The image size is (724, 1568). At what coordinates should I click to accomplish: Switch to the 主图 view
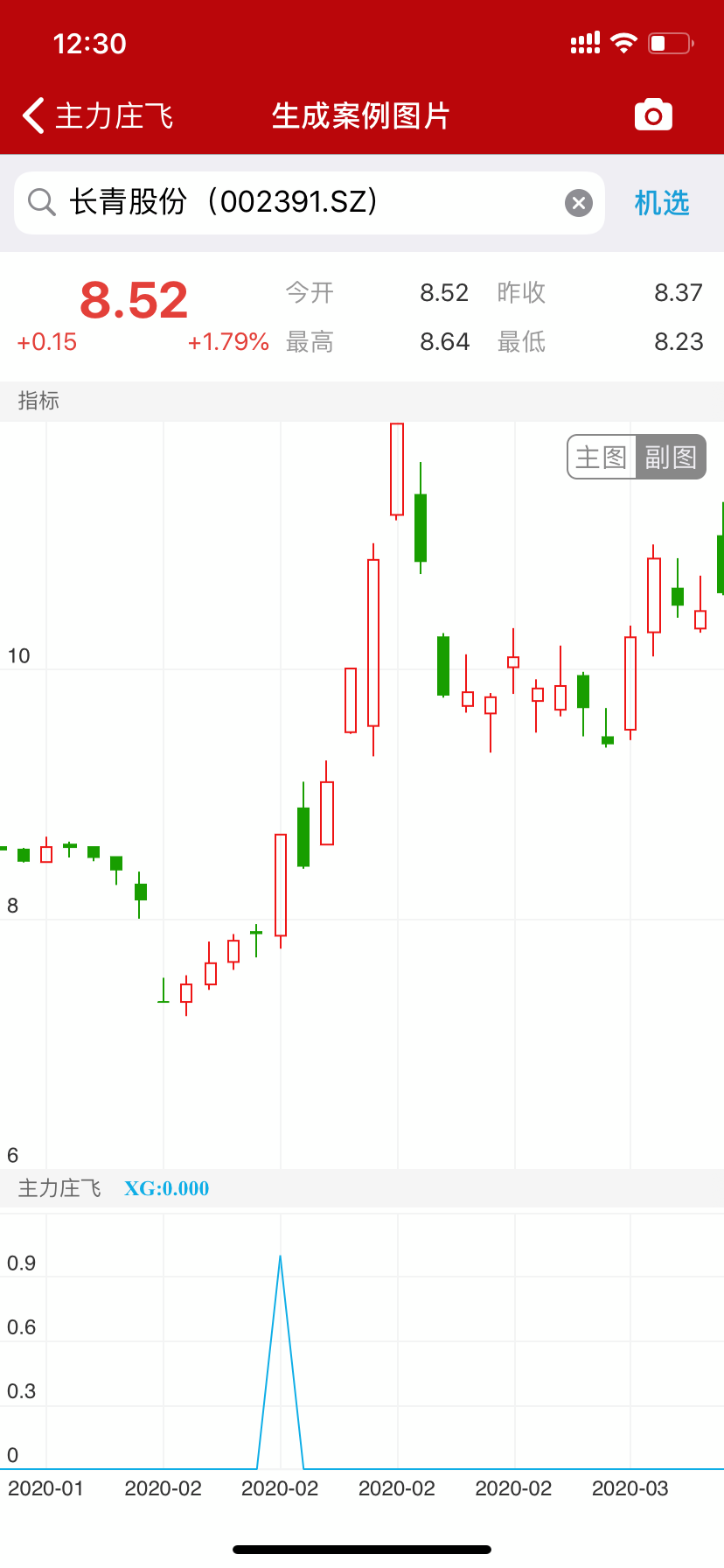coord(602,457)
